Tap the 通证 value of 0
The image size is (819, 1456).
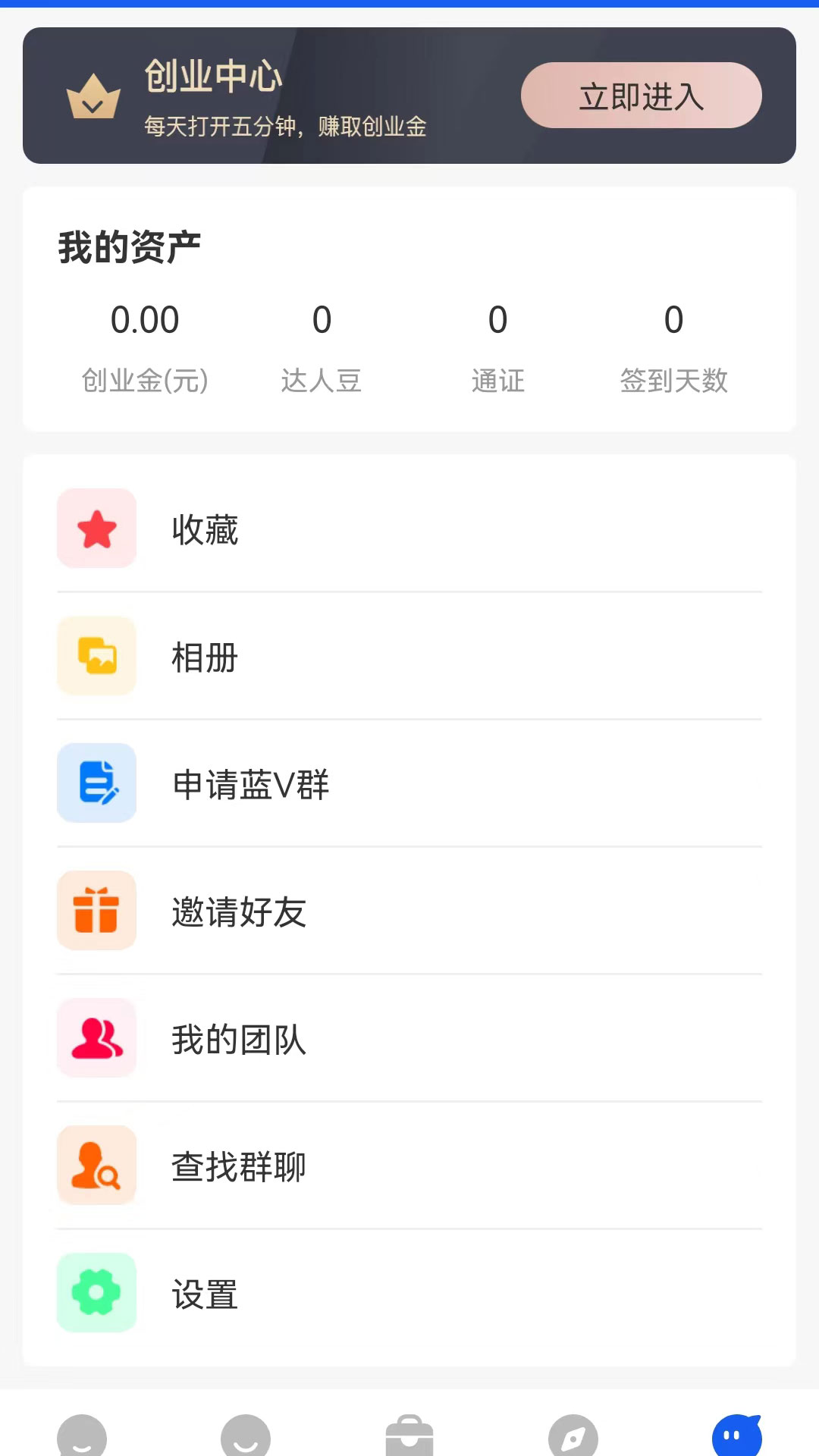point(498,321)
